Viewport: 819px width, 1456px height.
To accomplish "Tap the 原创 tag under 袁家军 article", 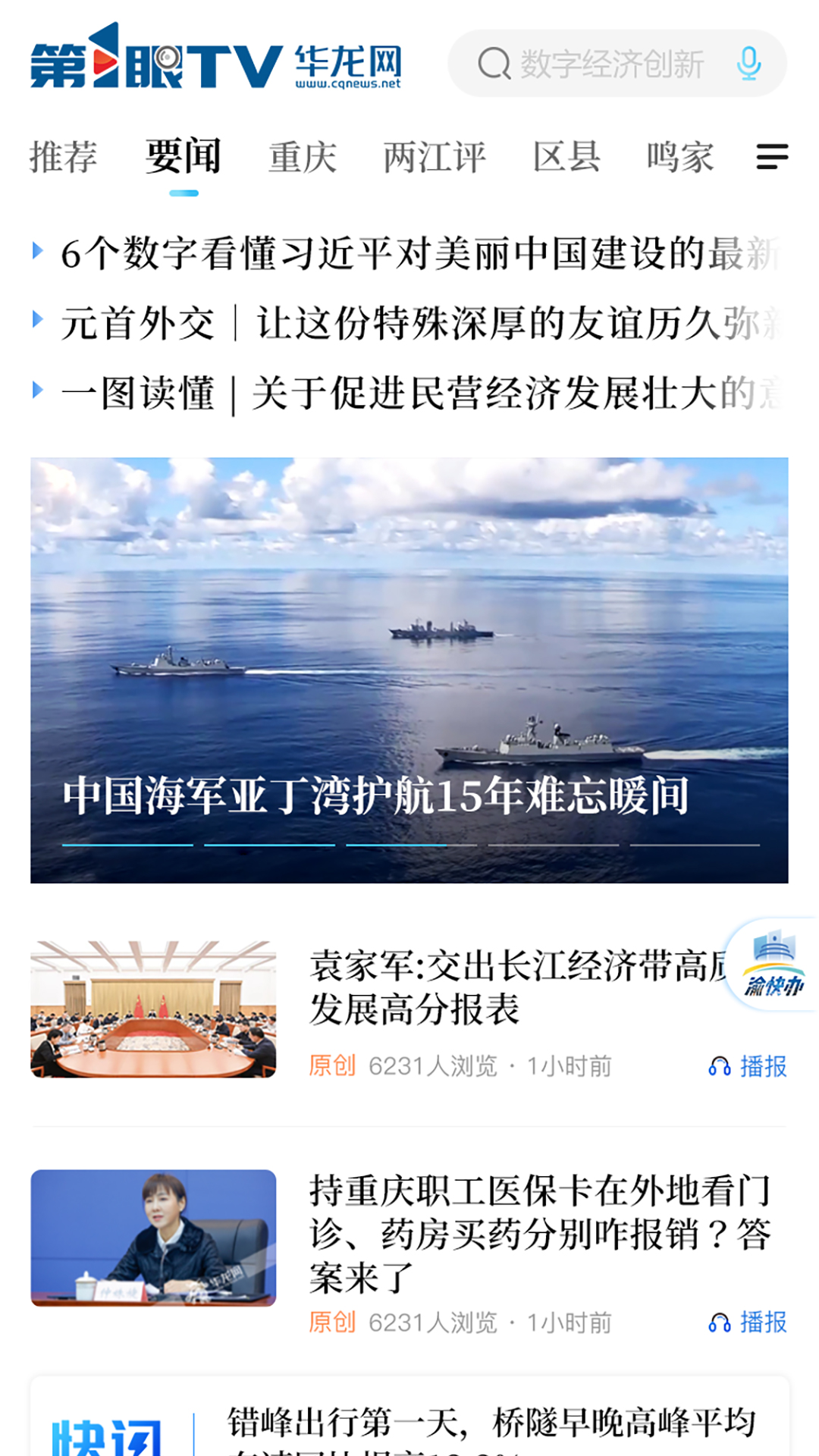I will tap(331, 1065).
